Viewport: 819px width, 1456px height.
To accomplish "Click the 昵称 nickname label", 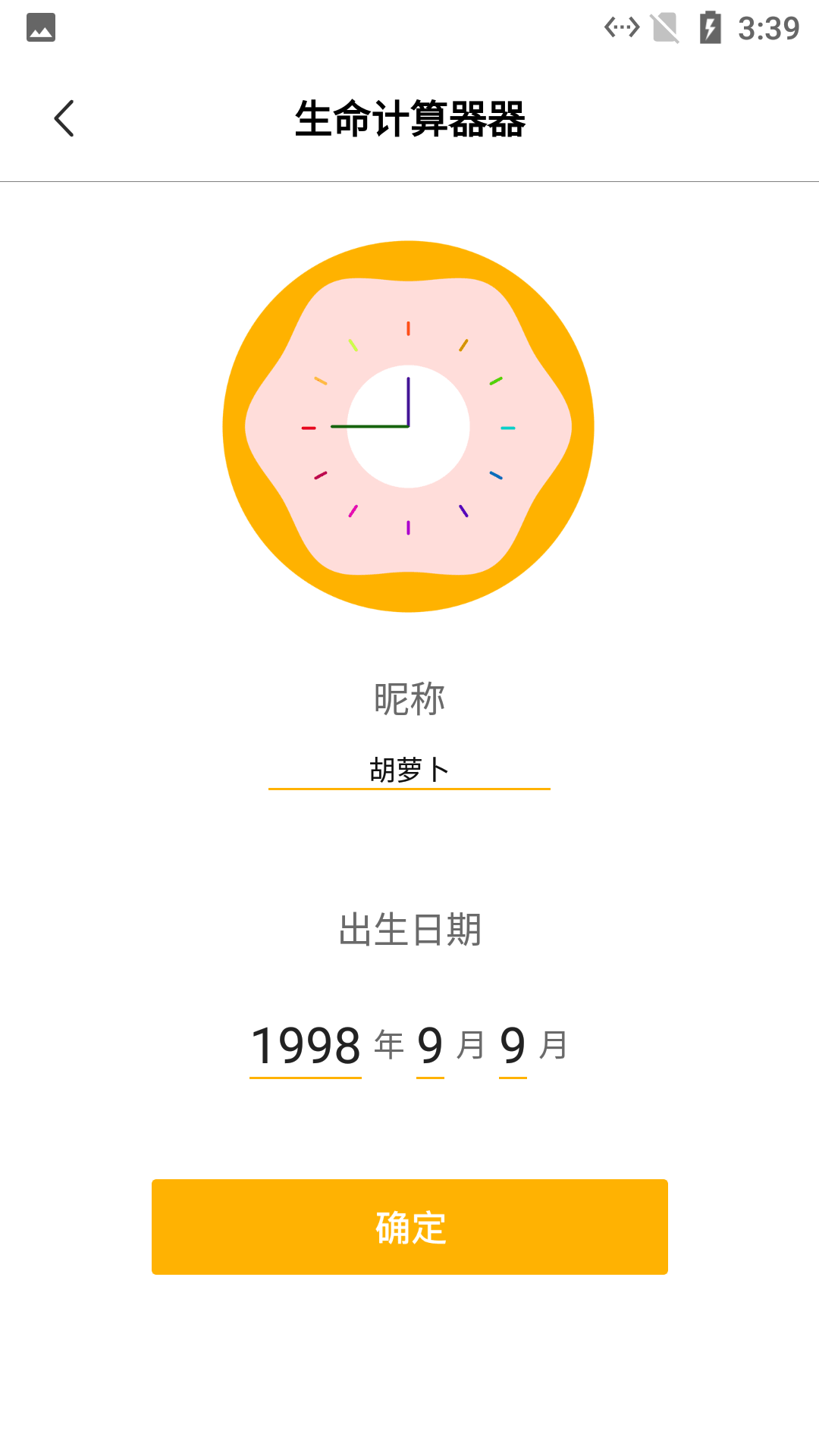I will point(409,699).
